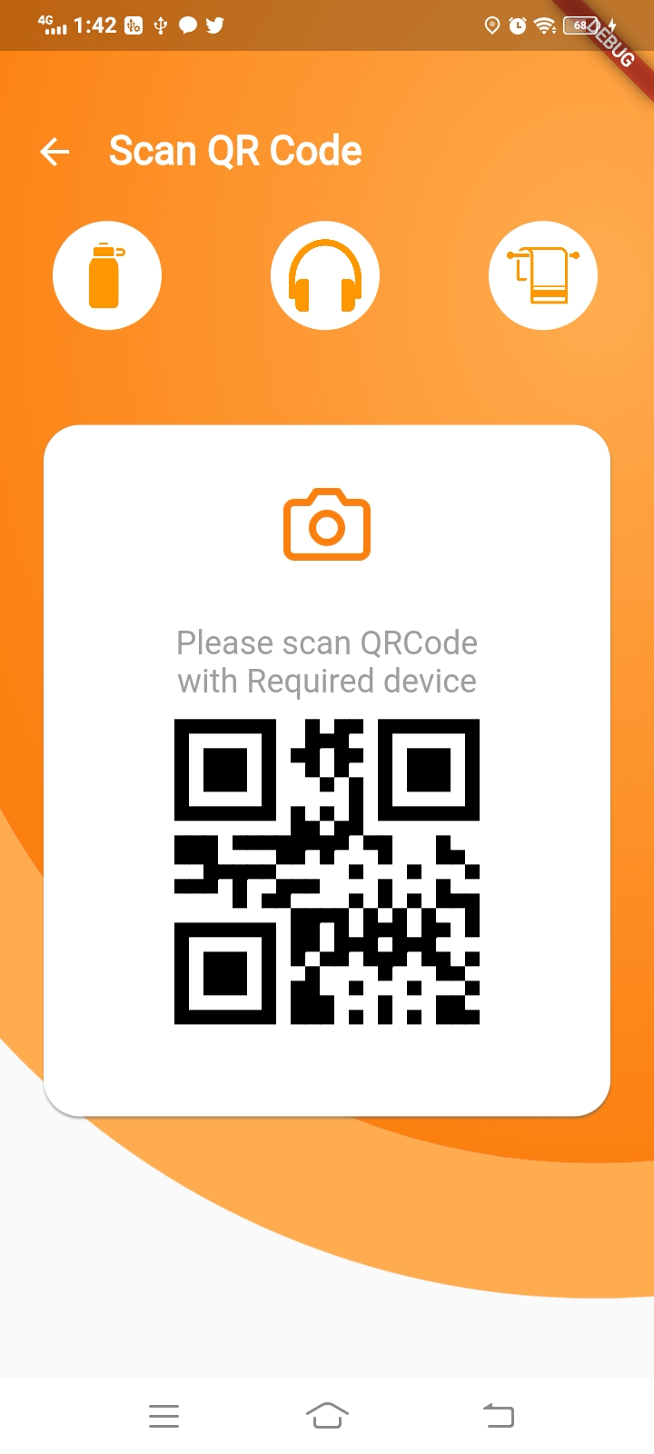654x1454 pixels.
Task: Choose the headphones device icon
Action: pyautogui.click(x=325, y=275)
